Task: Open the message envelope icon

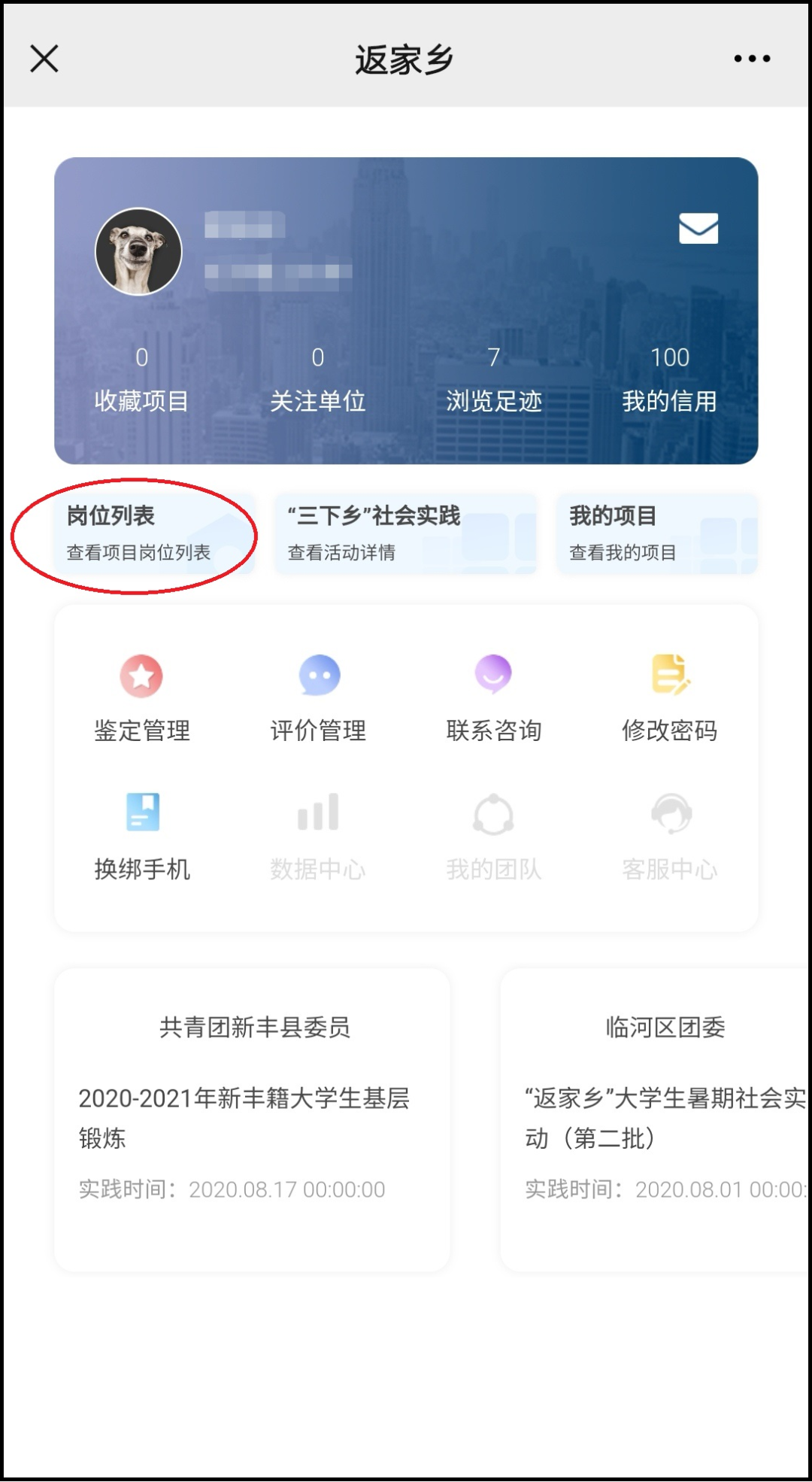Action: tap(698, 228)
